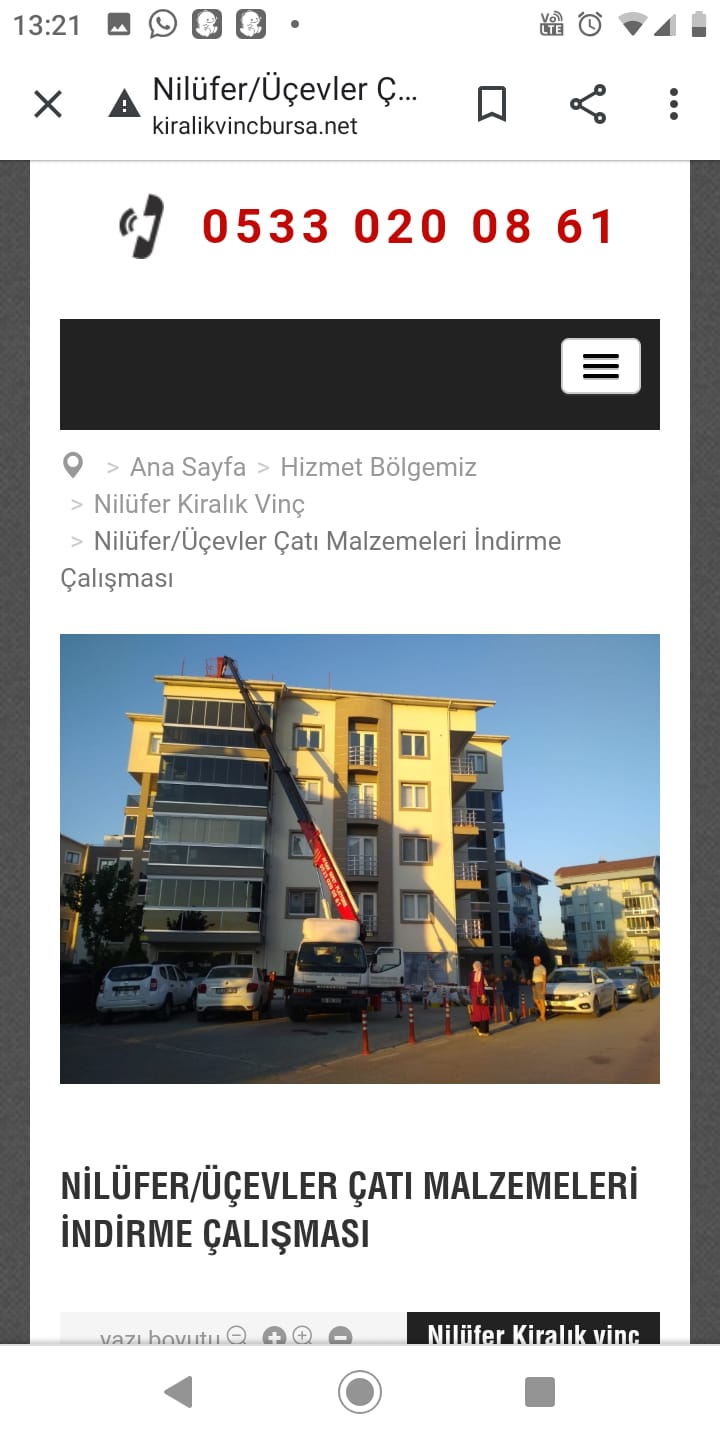Increase the text size with plus
This screenshot has height=1440, width=720.
click(274, 1336)
